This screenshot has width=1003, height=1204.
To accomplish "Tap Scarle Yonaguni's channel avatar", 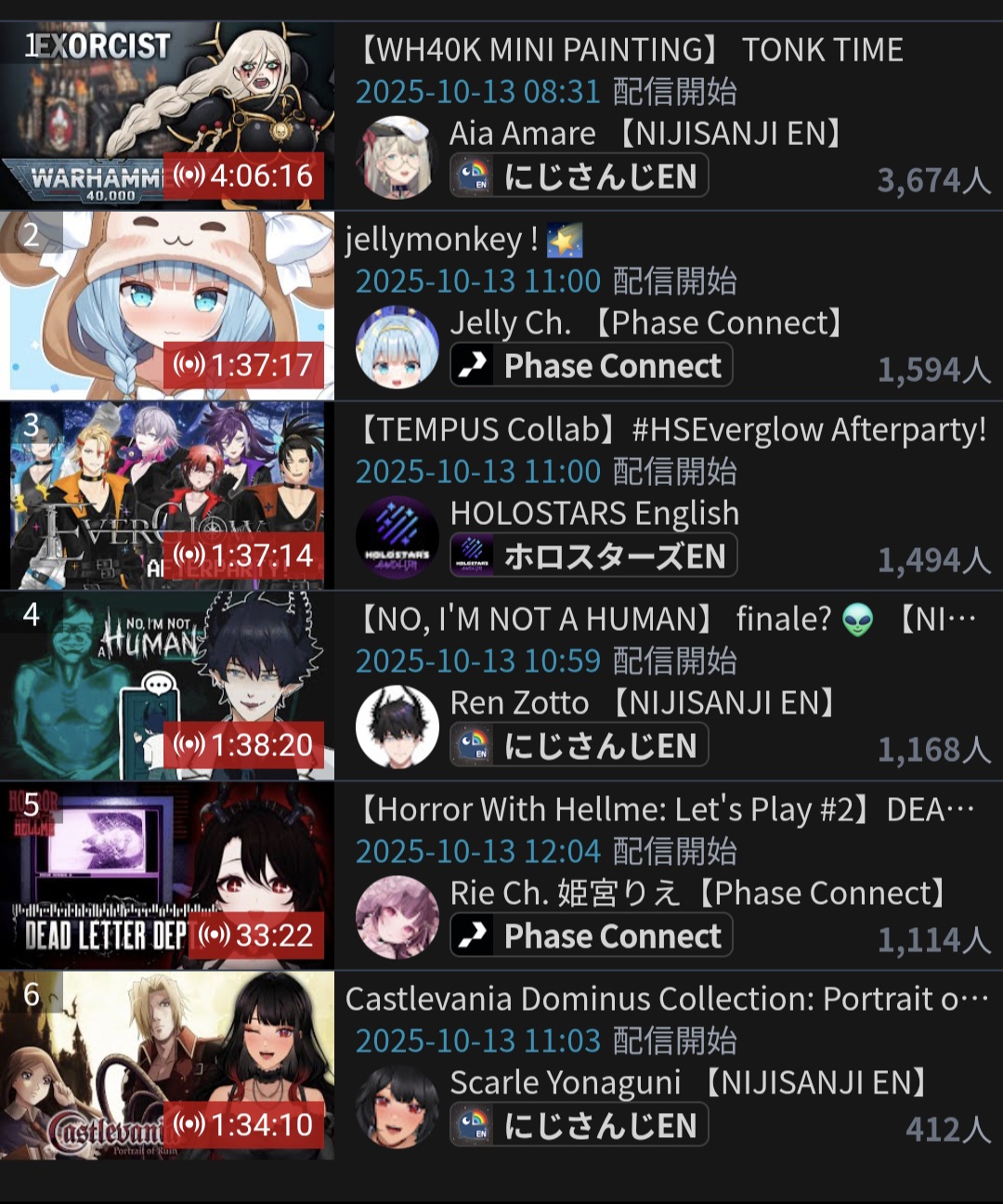I will click(397, 1106).
